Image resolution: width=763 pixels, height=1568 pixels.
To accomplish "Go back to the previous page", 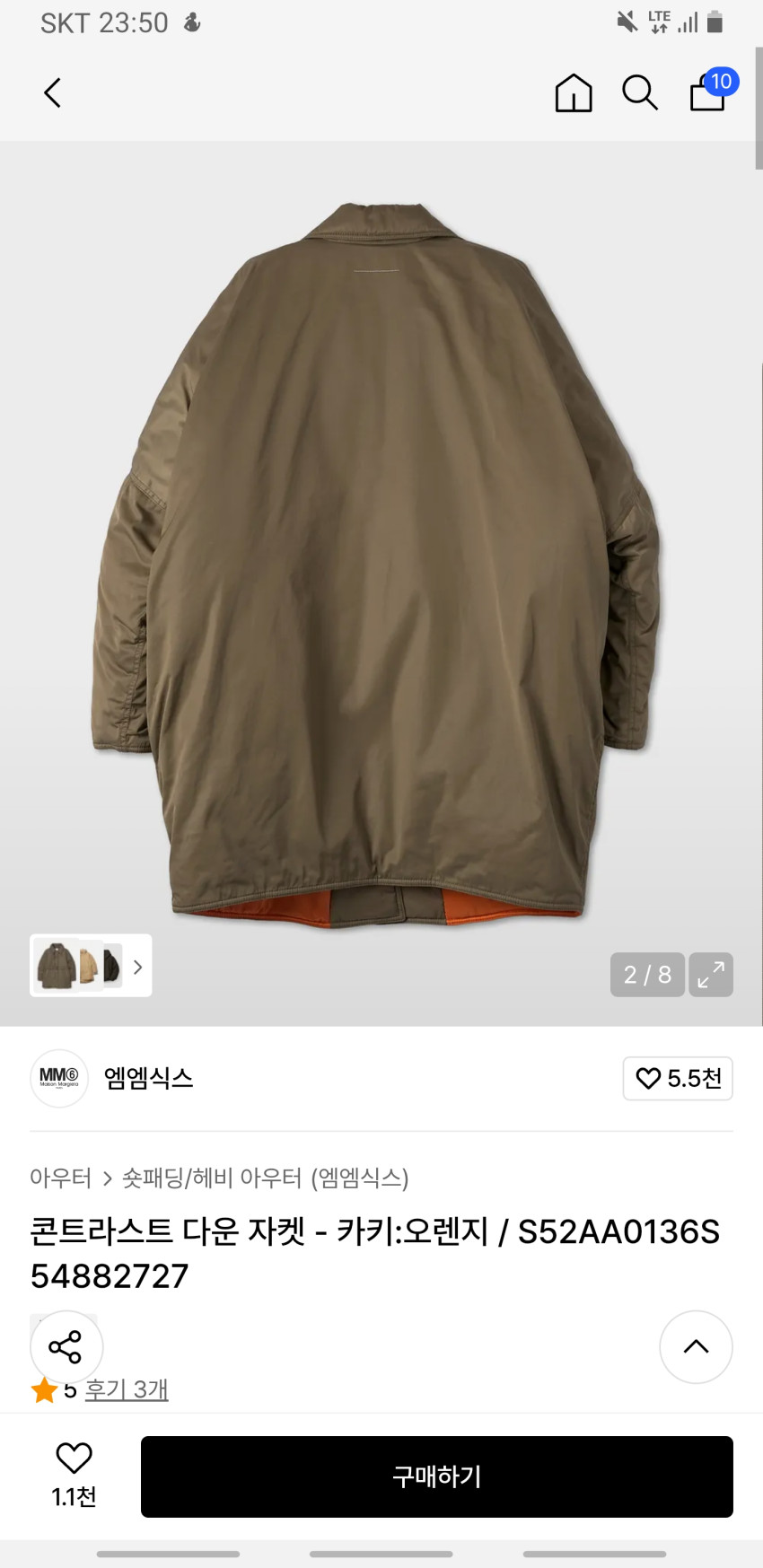I will coord(53,92).
